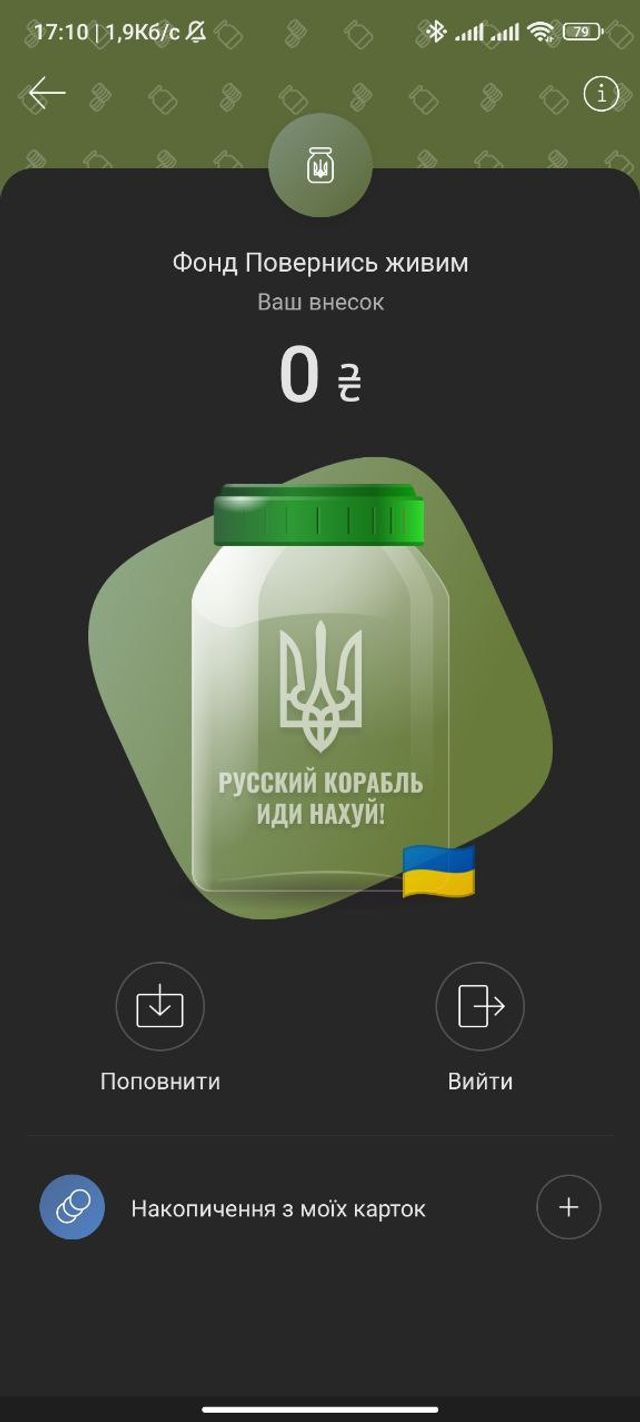
Task: Tap Поповнити to top up the jar
Action: [160, 1007]
